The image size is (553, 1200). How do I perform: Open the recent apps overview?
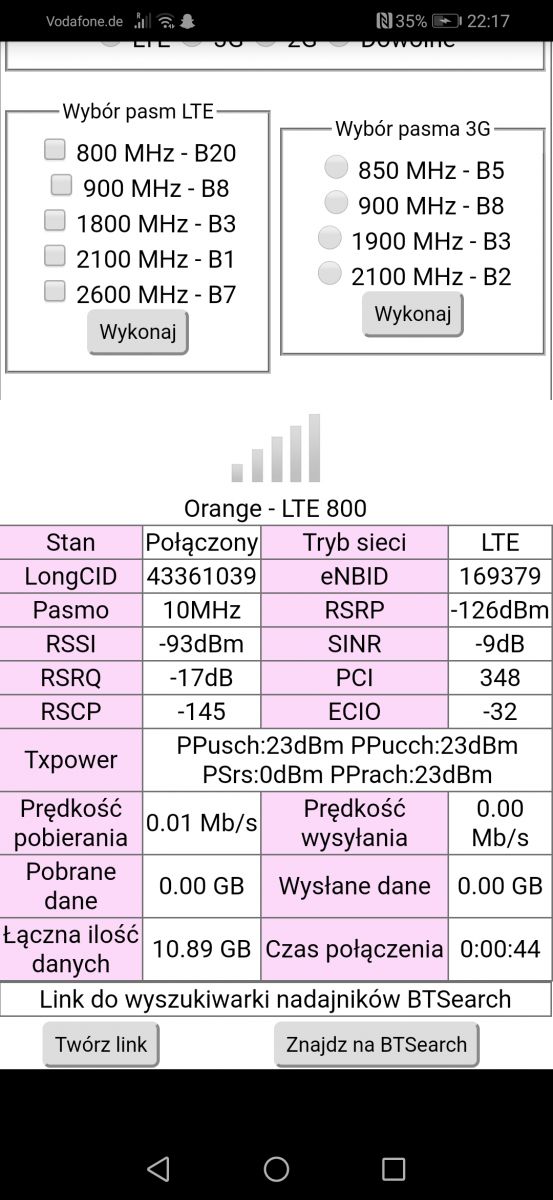(394, 1168)
